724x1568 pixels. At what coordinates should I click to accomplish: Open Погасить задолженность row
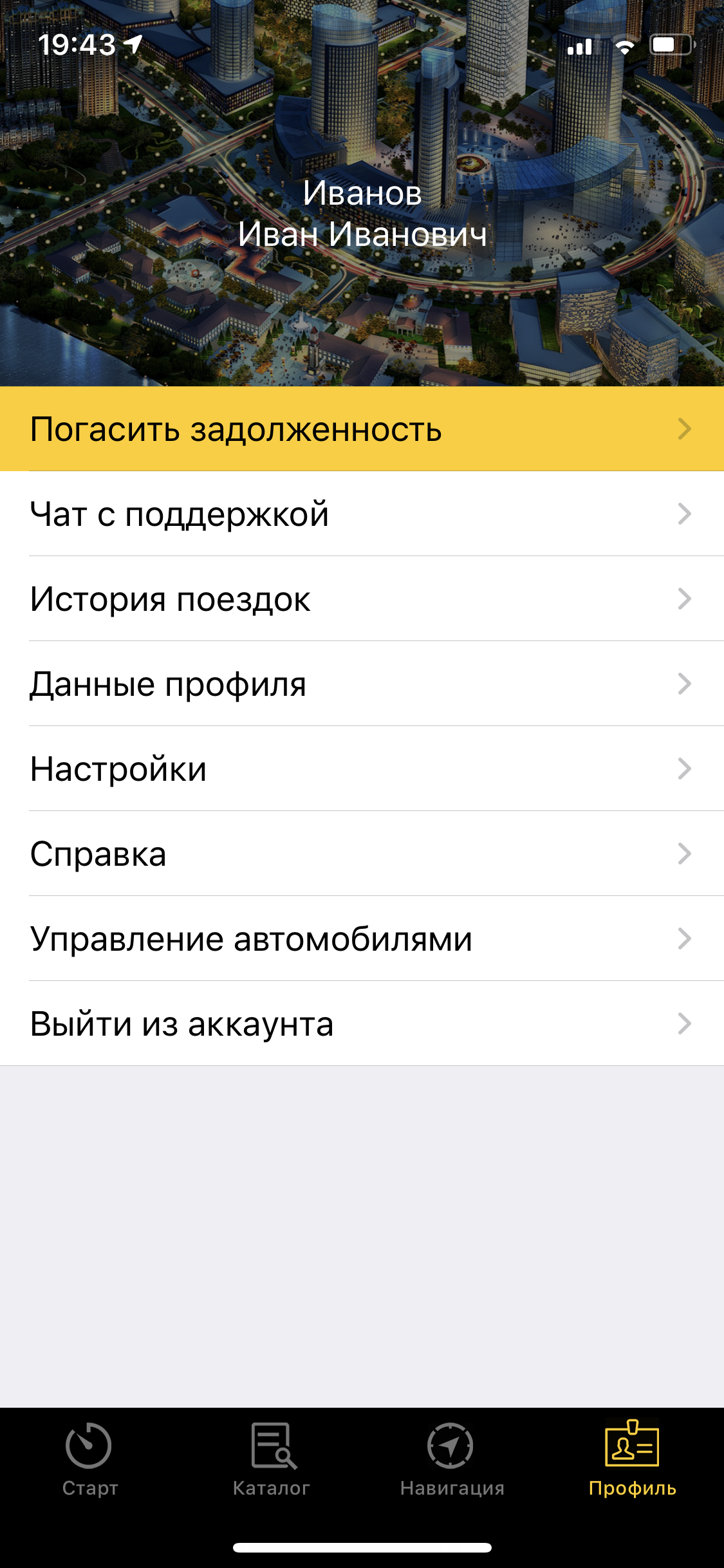coord(362,429)
